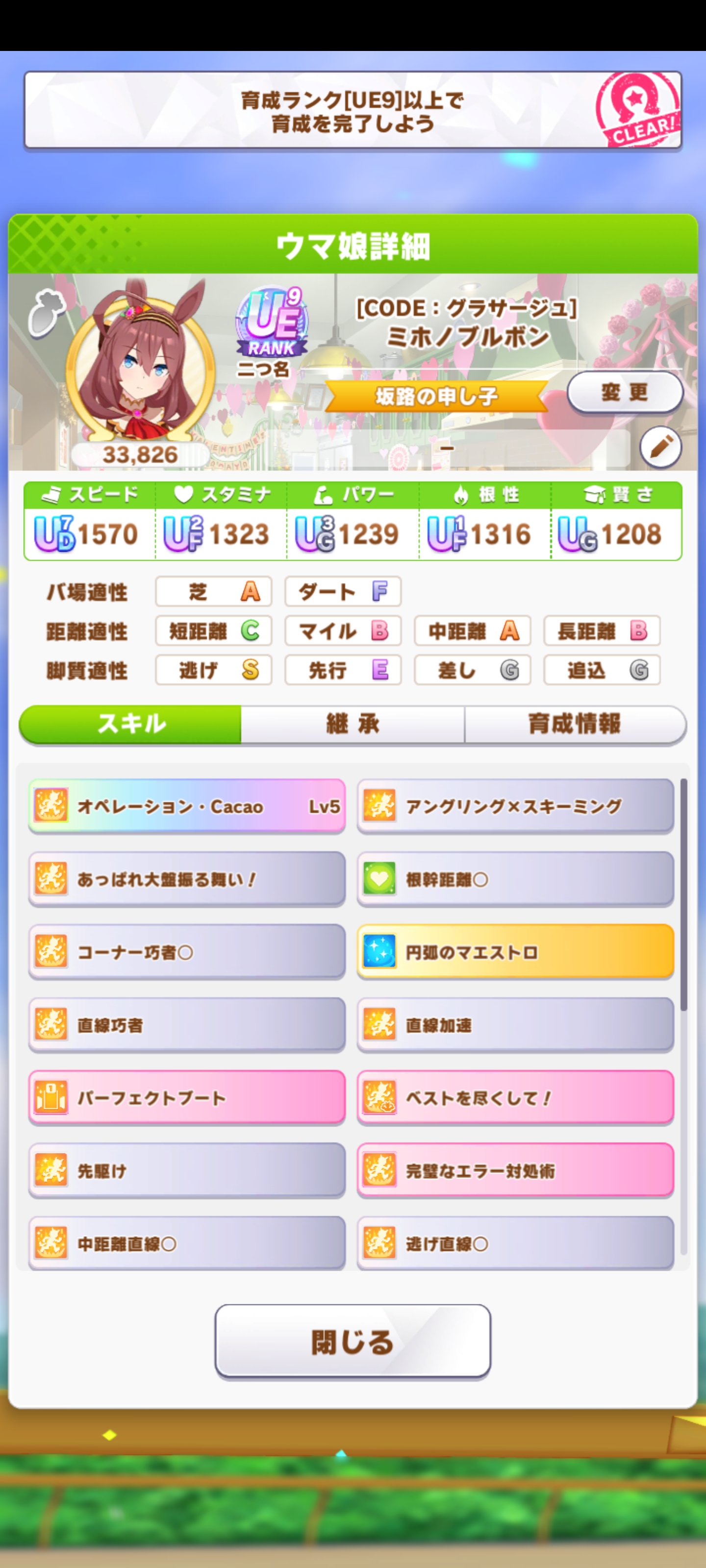Edit the memo with pencil icon

[660, 447]
